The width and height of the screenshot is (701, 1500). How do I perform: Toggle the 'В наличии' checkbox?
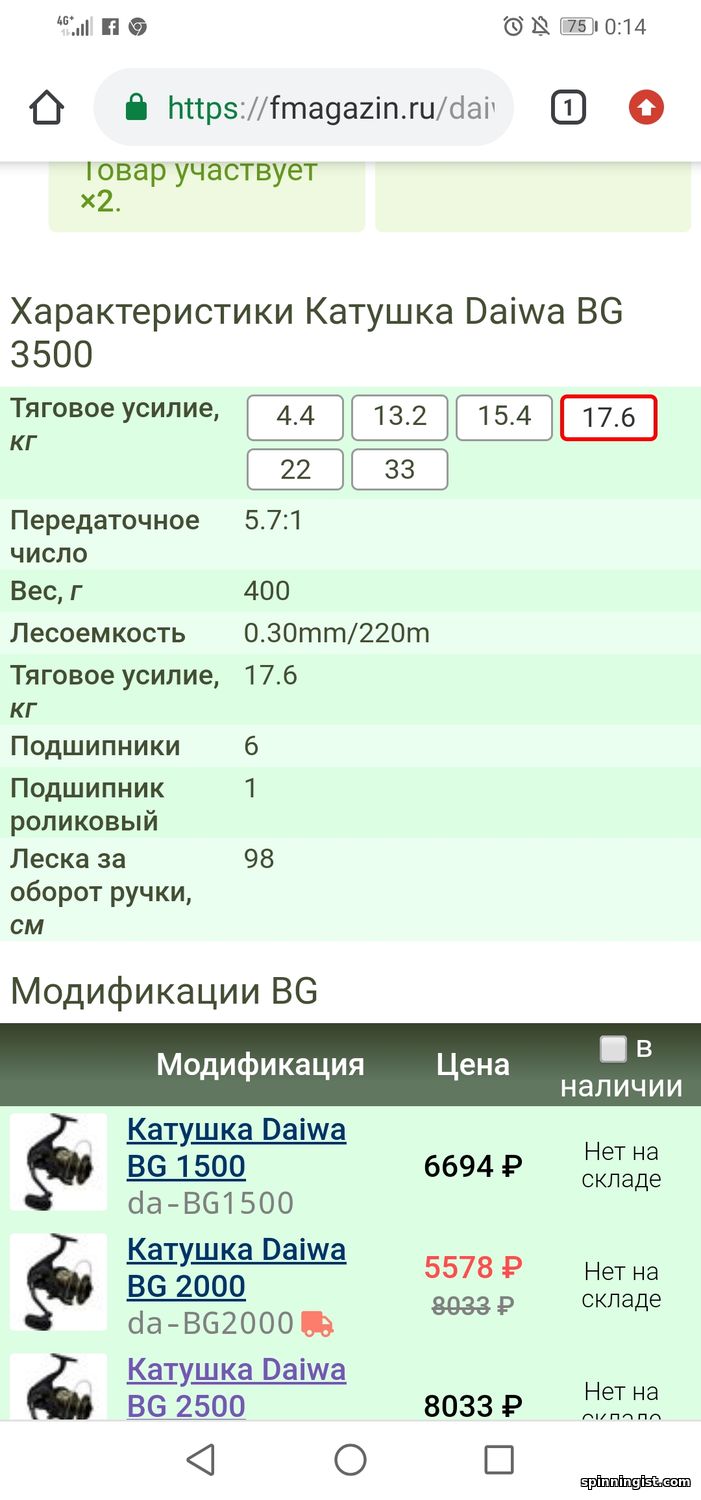pos(613,1049)
